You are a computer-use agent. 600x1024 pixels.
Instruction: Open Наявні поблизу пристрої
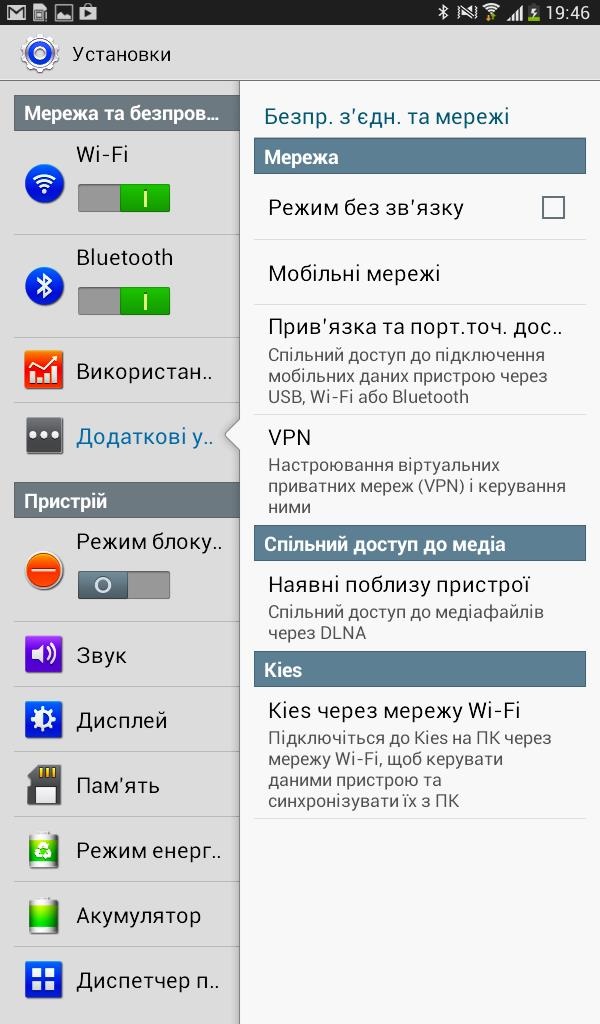point(419,606)
